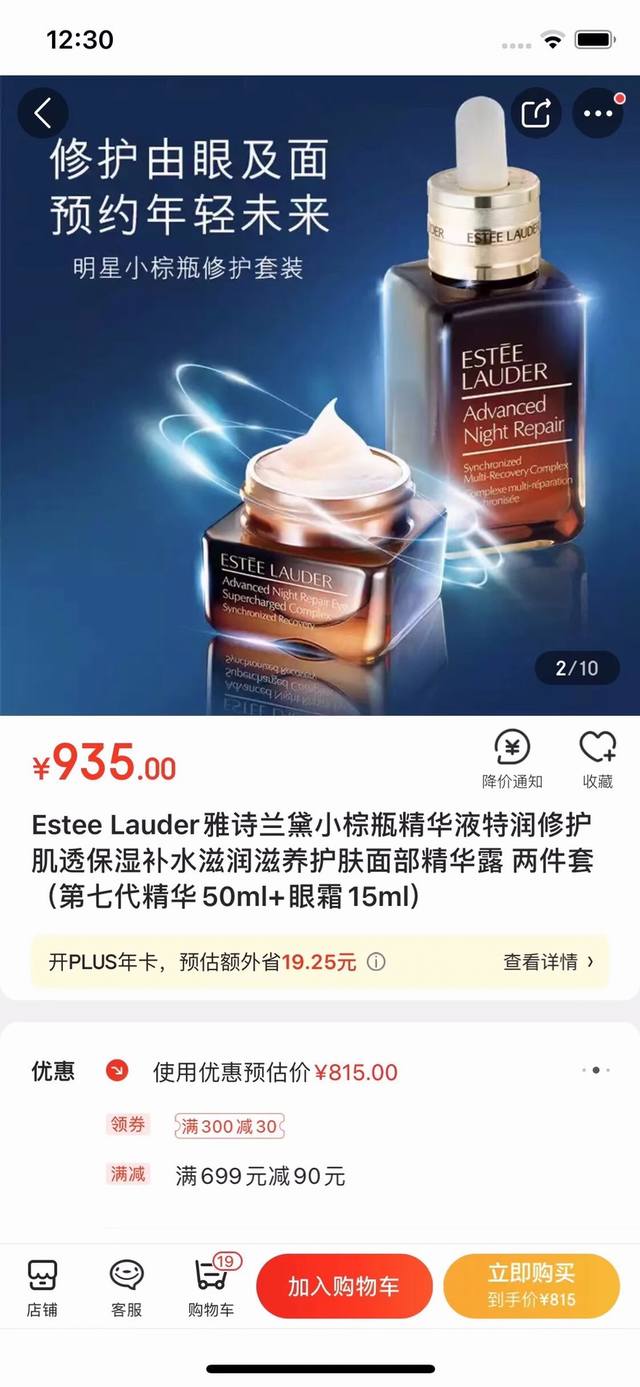This screenshot has height=1387, width=640.
Task: Open the 店铺 store page
Action: click(x=42, y=1288)
